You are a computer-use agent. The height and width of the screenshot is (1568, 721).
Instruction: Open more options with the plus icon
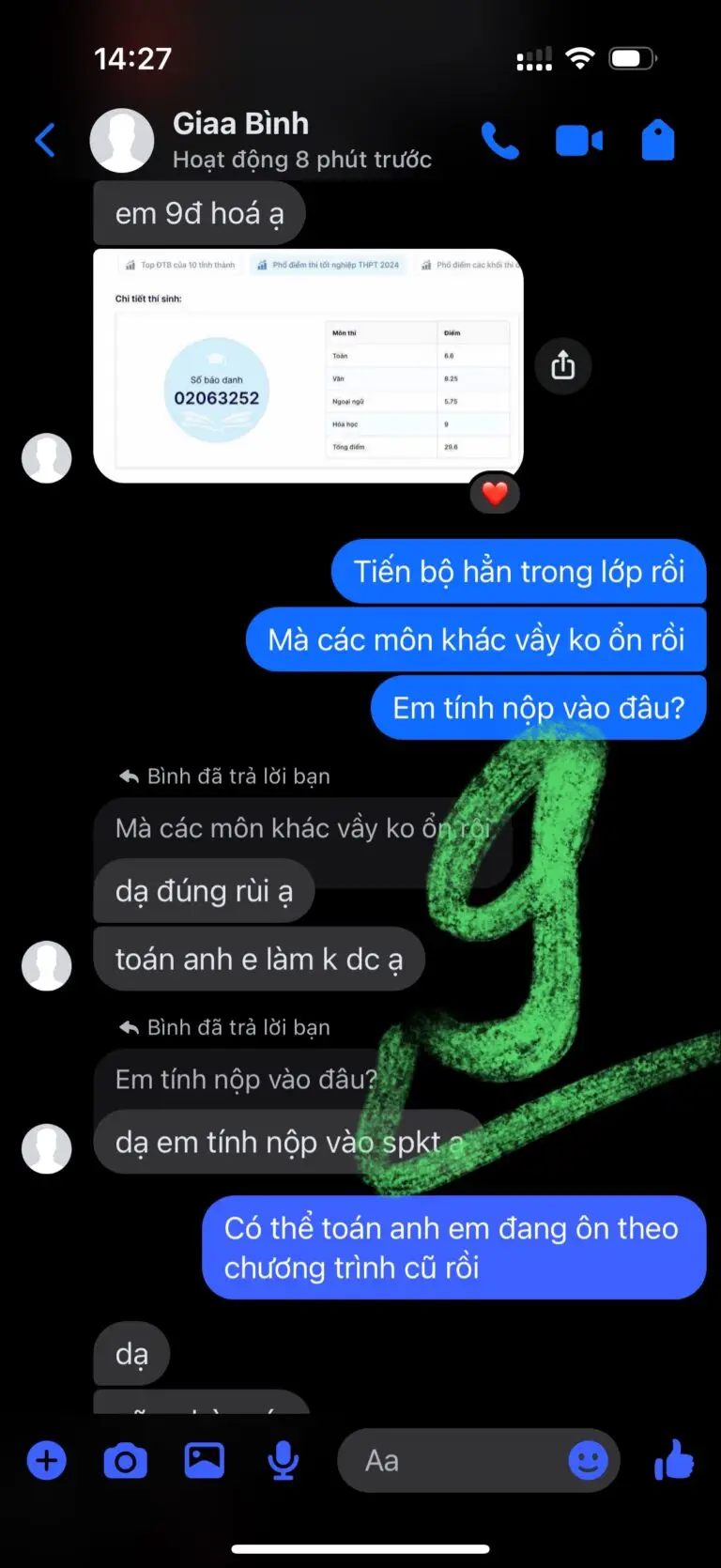[46, 1461]
